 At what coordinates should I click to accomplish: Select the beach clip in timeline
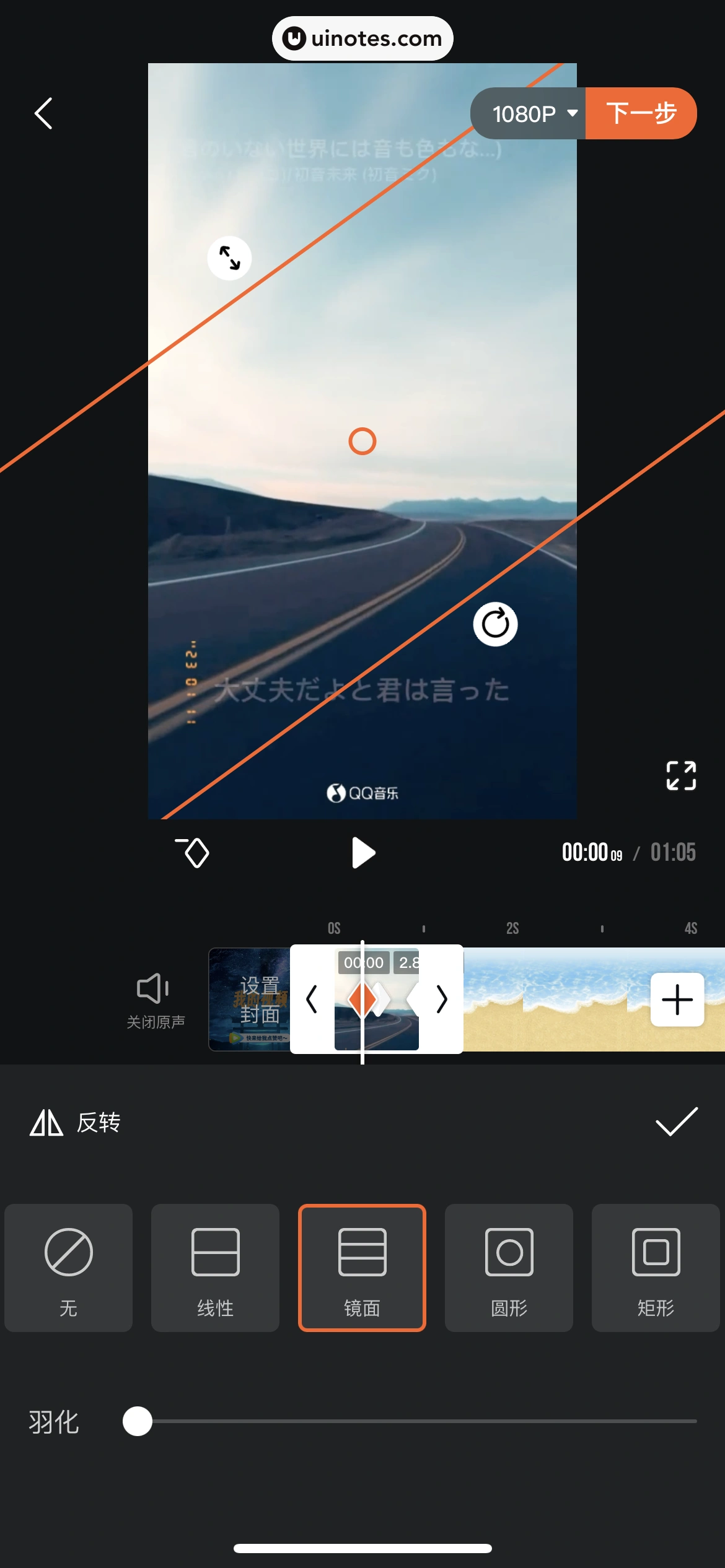[558, 1000]
